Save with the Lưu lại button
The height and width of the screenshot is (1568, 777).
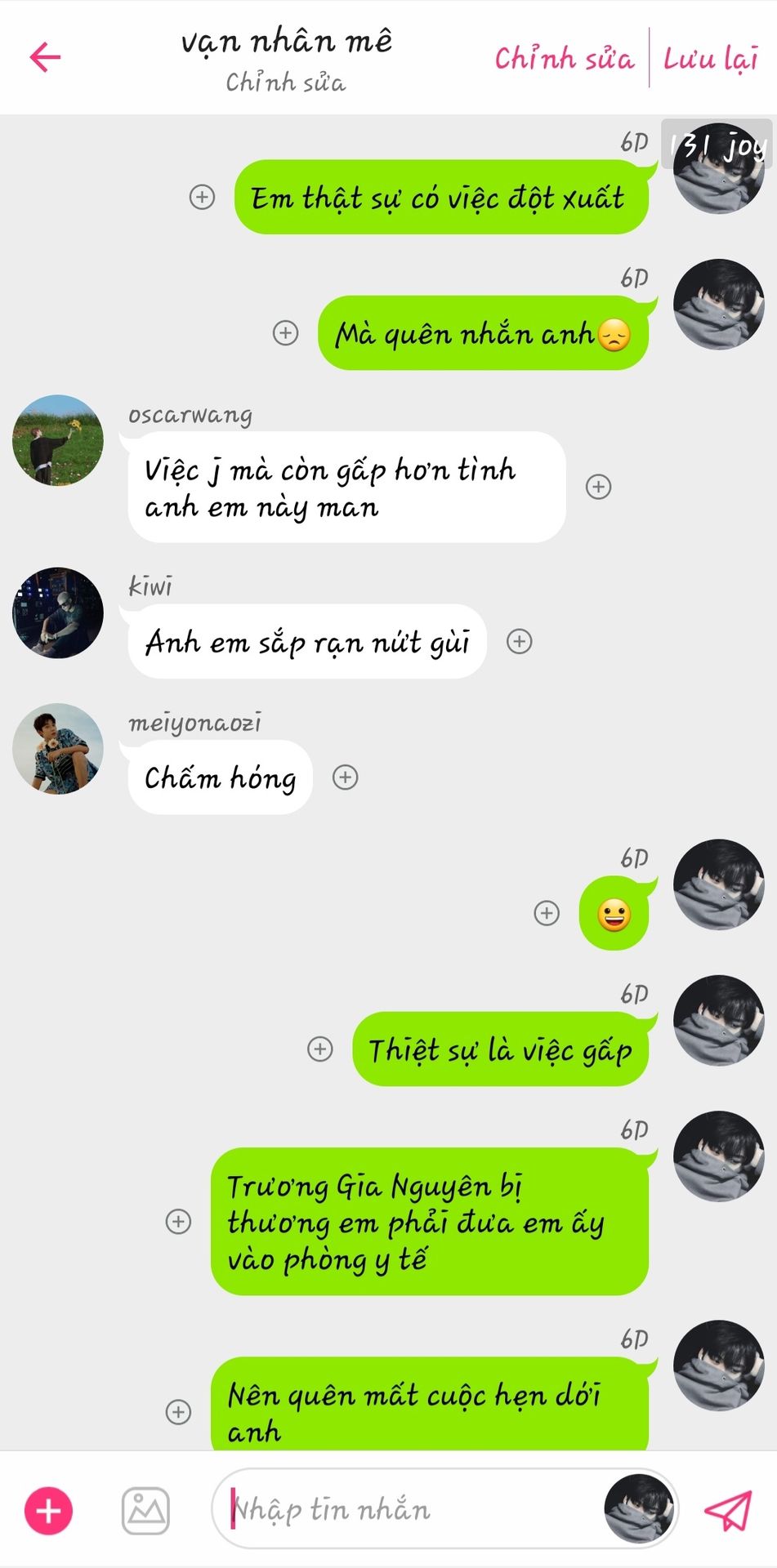coord(710,58)
